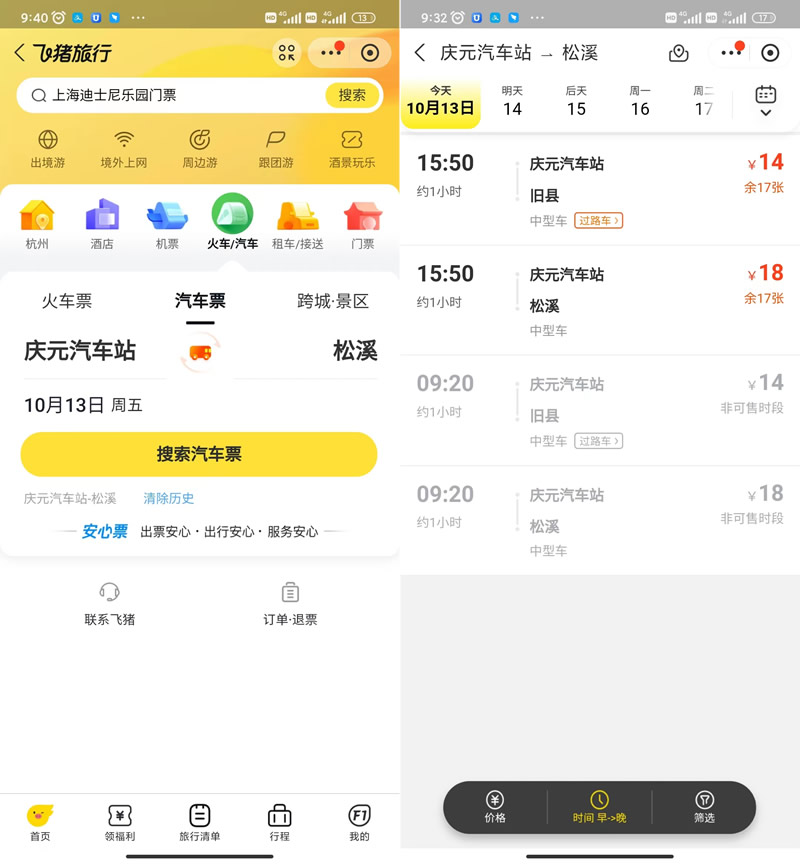Change the travel date 10月13日 周五
The image size is (800, 865).
point(84,405)
